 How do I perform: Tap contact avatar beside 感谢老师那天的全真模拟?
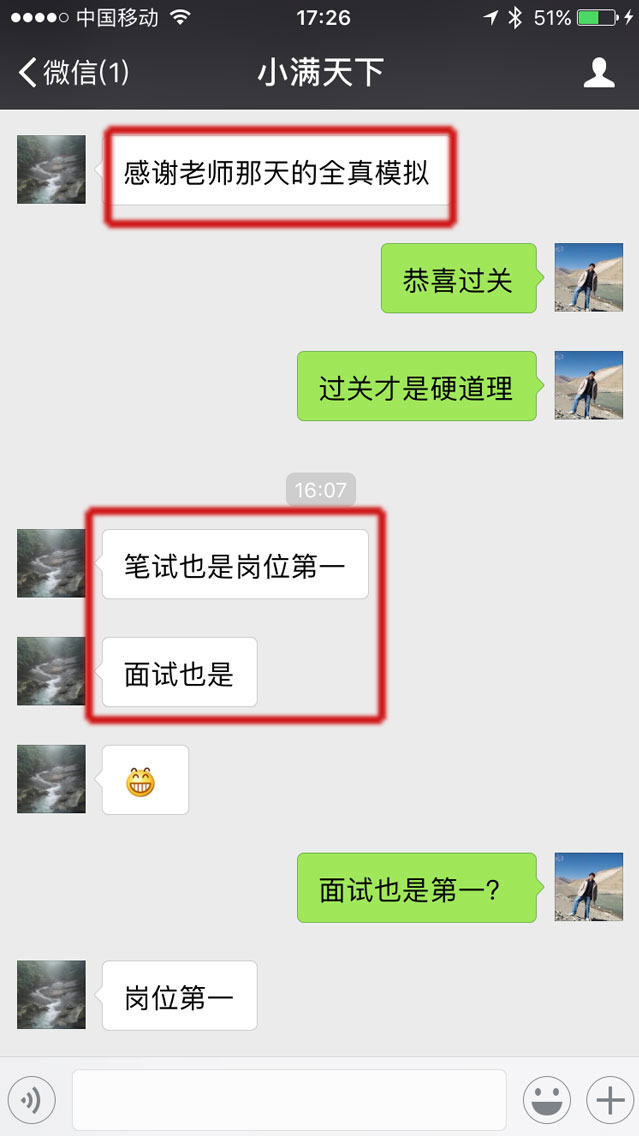tap(51, 169)
